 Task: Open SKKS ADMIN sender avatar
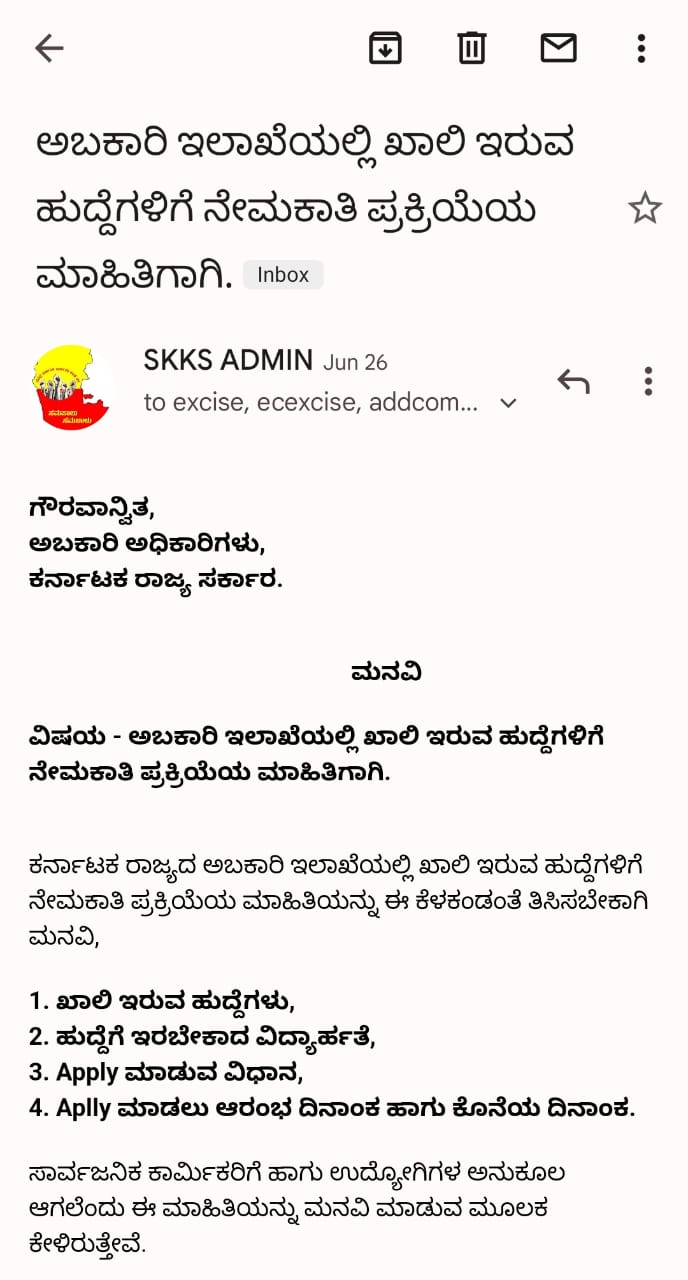click(x=72, y=387)
